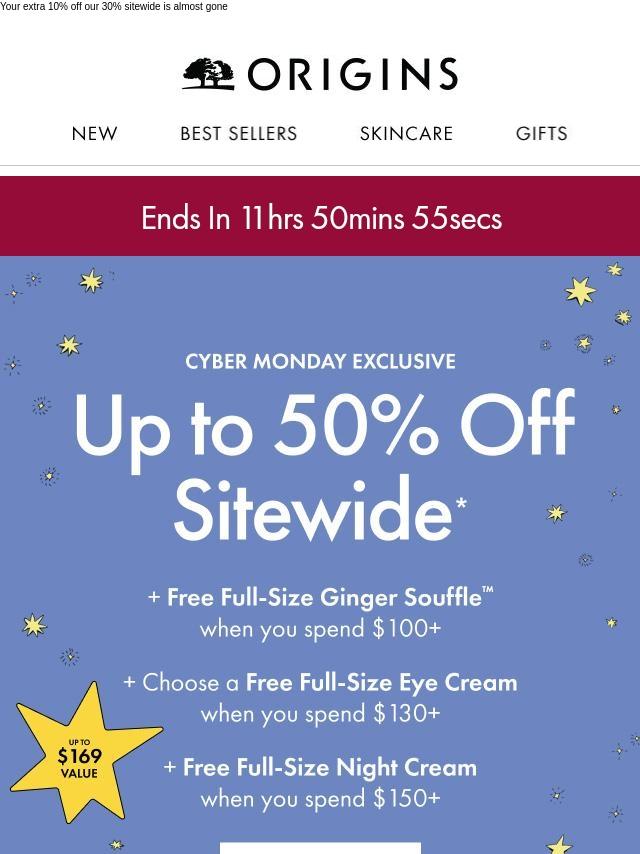
Task: Tap the Ends In countdown banner
Action: coord(320,217)
